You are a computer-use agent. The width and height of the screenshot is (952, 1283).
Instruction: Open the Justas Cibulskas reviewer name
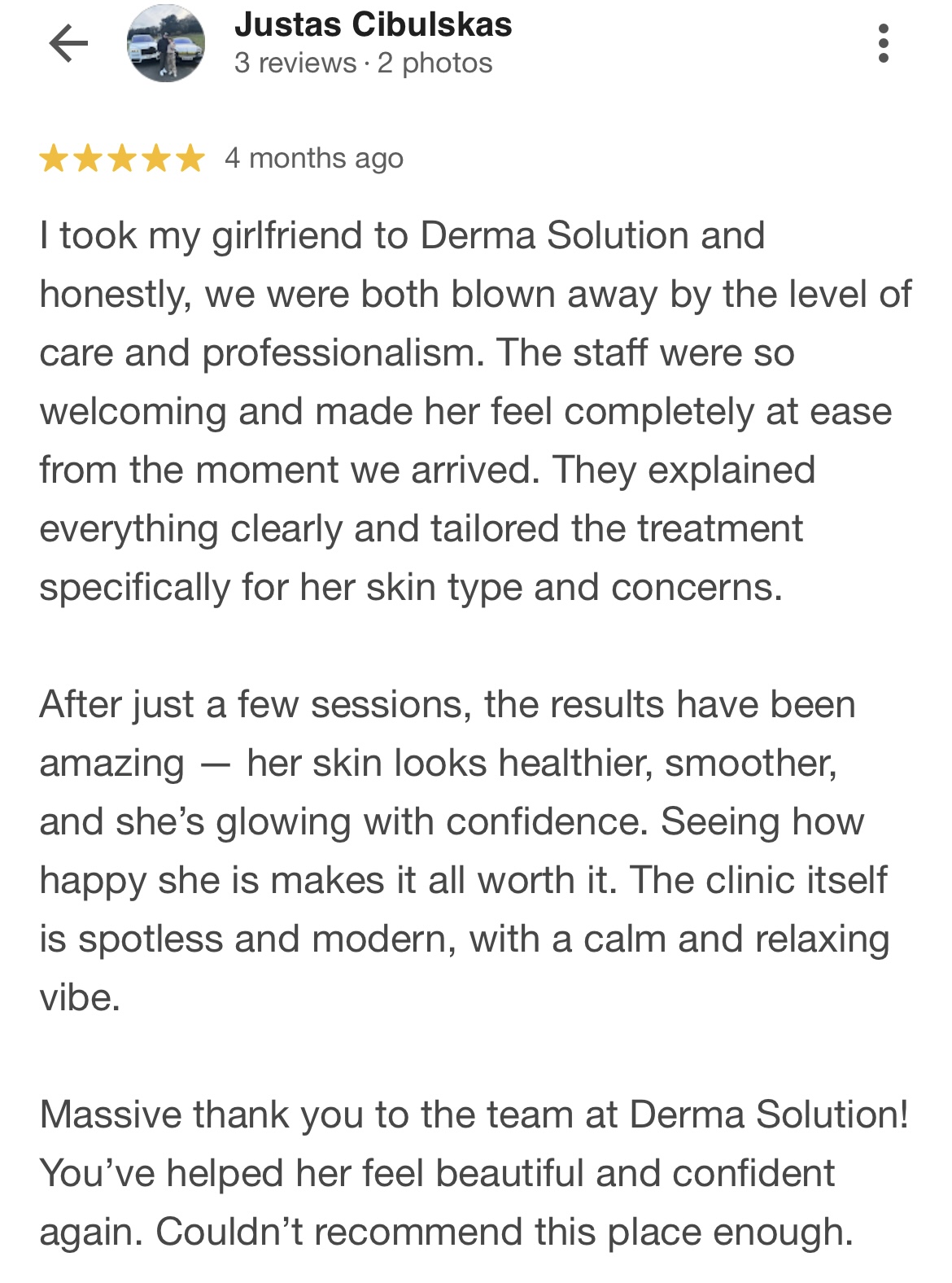tap(373, 24)
